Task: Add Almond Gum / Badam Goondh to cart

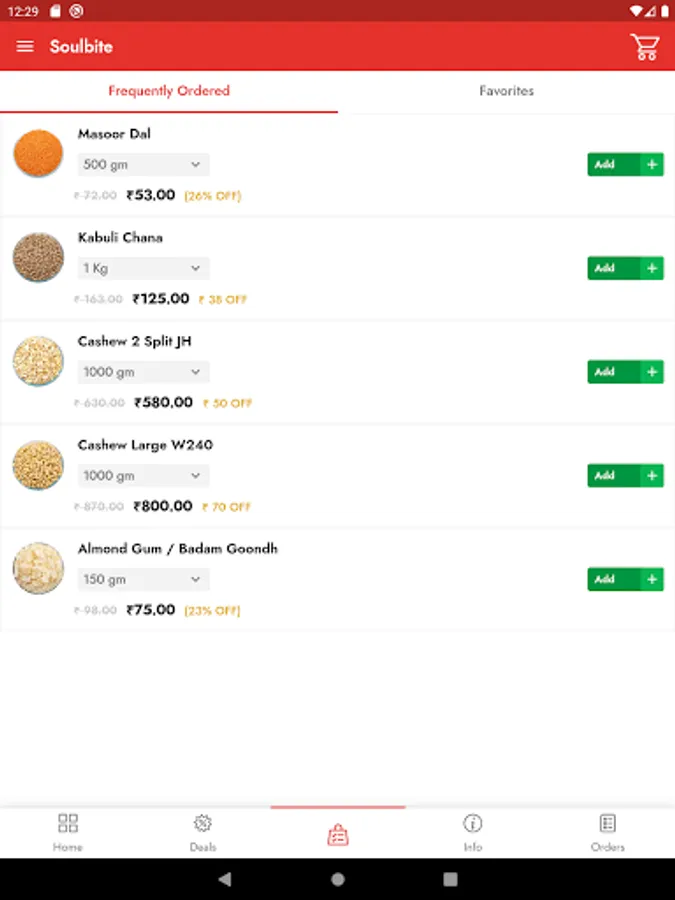Action: point(625,579)
